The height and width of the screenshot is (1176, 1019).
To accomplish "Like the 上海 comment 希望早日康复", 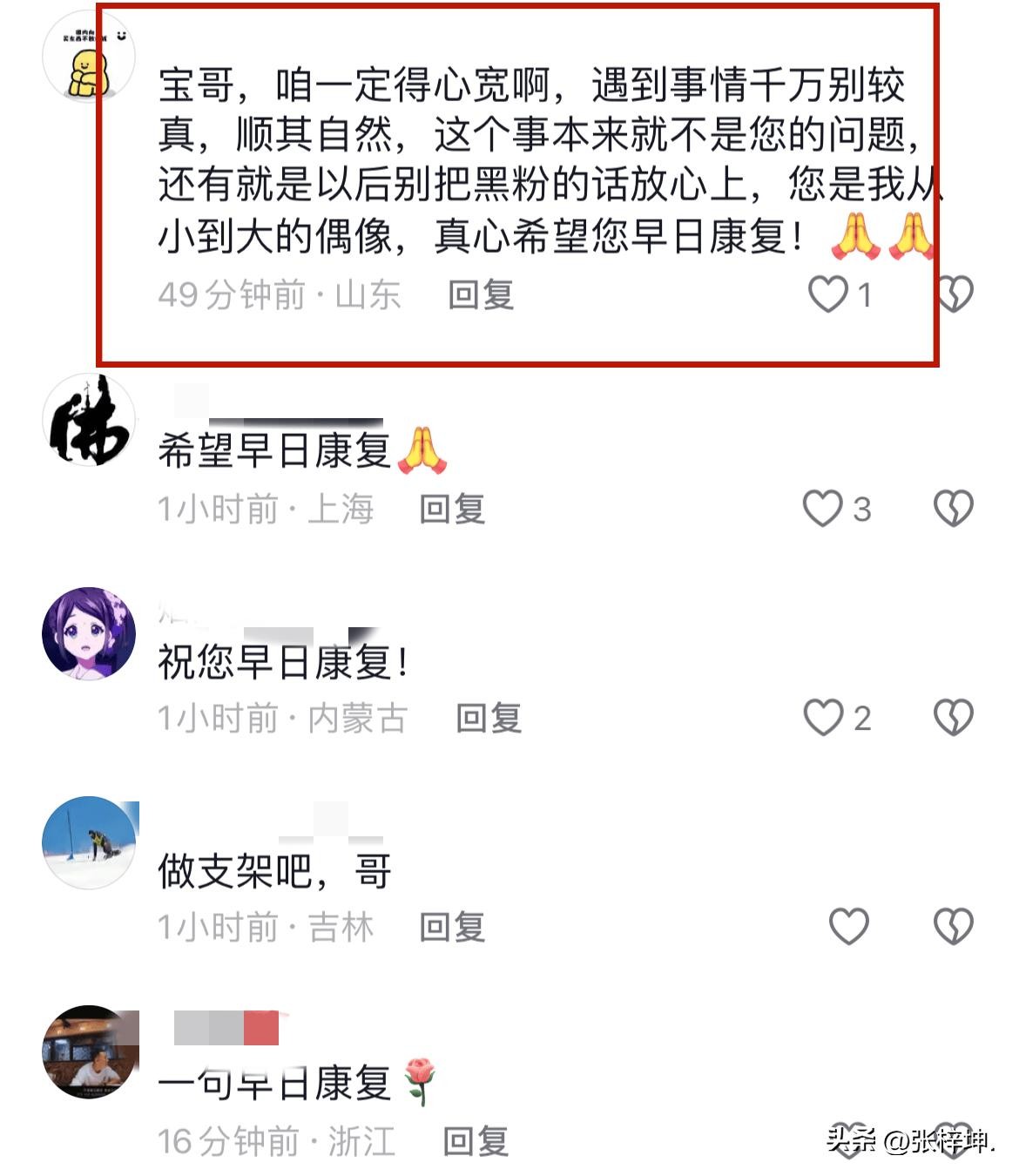I will 823,509.
